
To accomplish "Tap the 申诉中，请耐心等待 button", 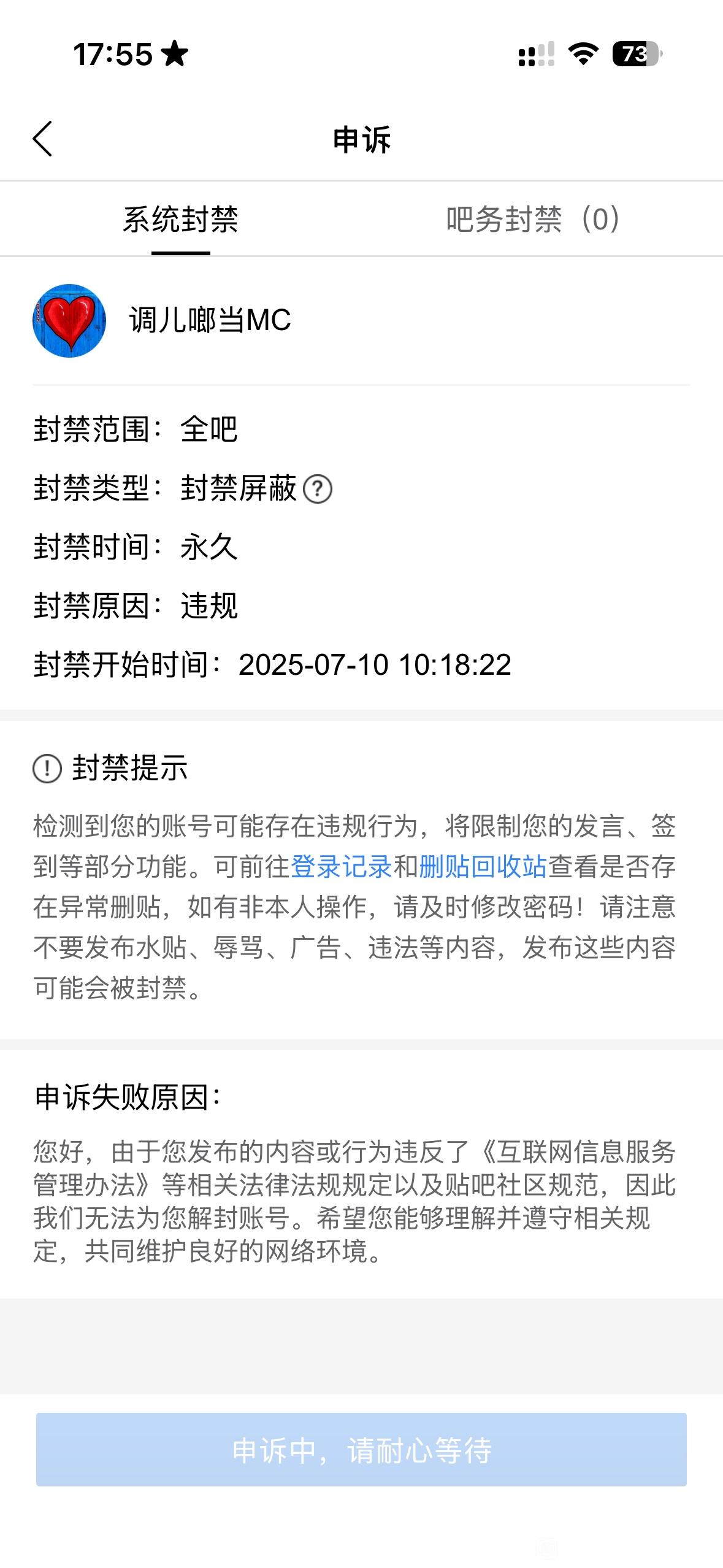I will pos(361,1450).
